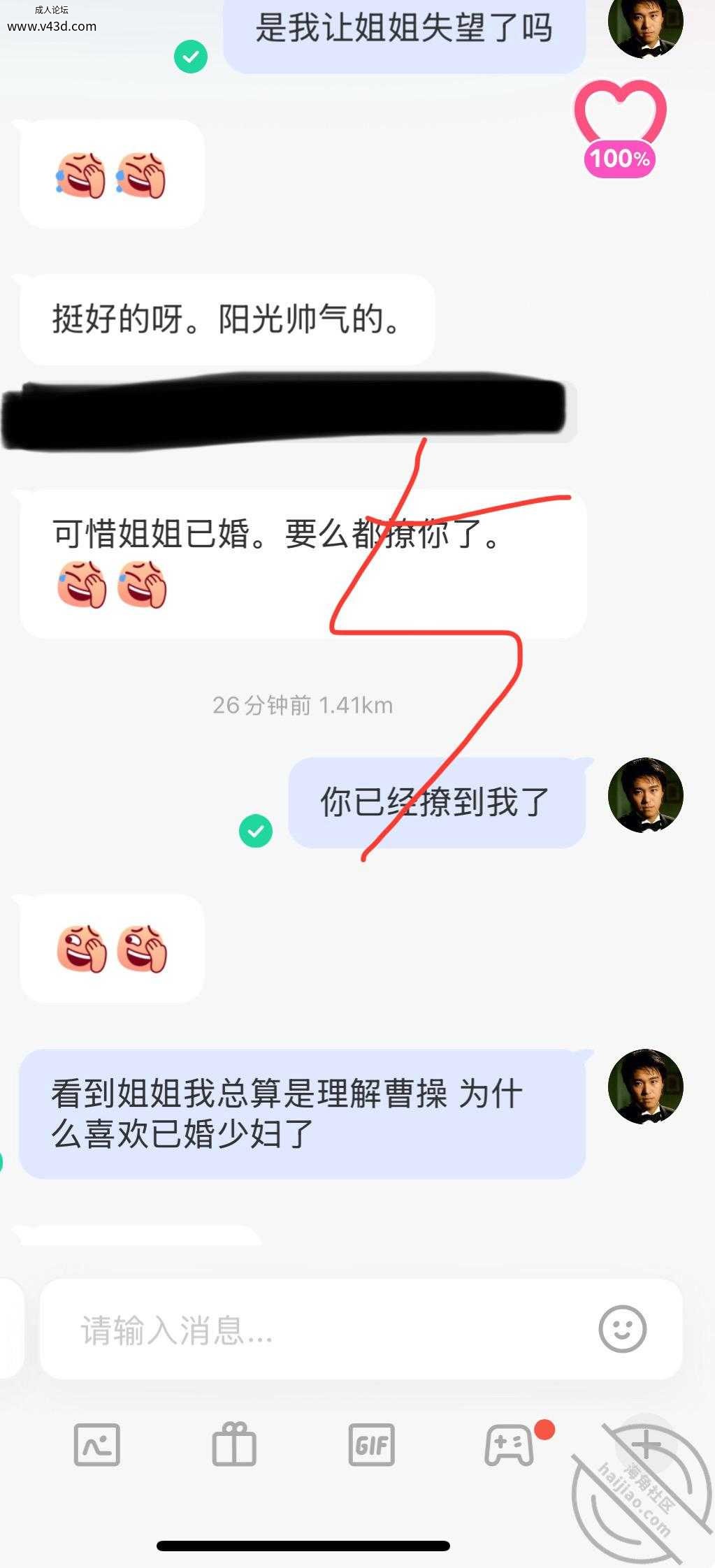Open the emoji picker
Image resolution: width=715 pixels, height=1568 pixels.
tap(622, 1329)
